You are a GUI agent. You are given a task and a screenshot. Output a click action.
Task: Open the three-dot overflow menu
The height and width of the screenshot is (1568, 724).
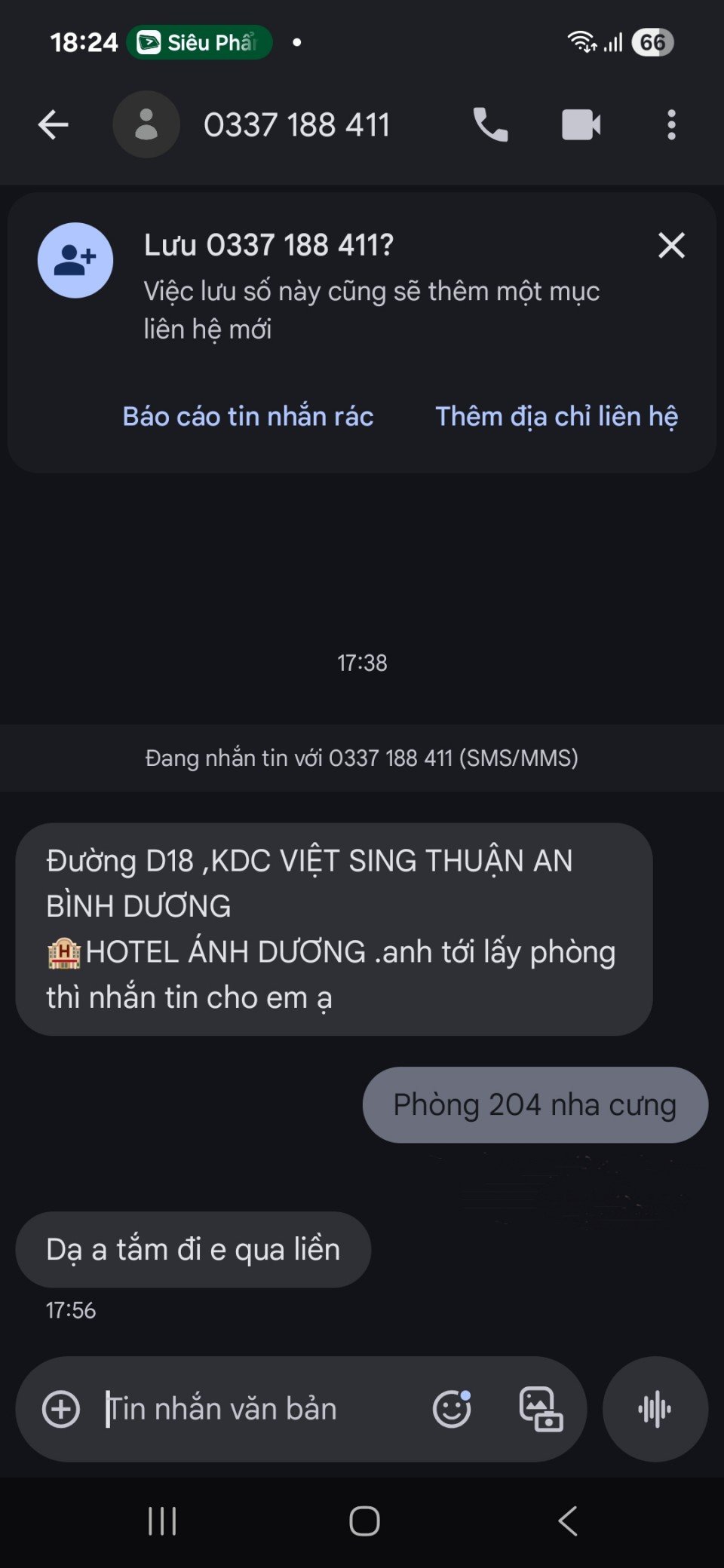(671, 125)
